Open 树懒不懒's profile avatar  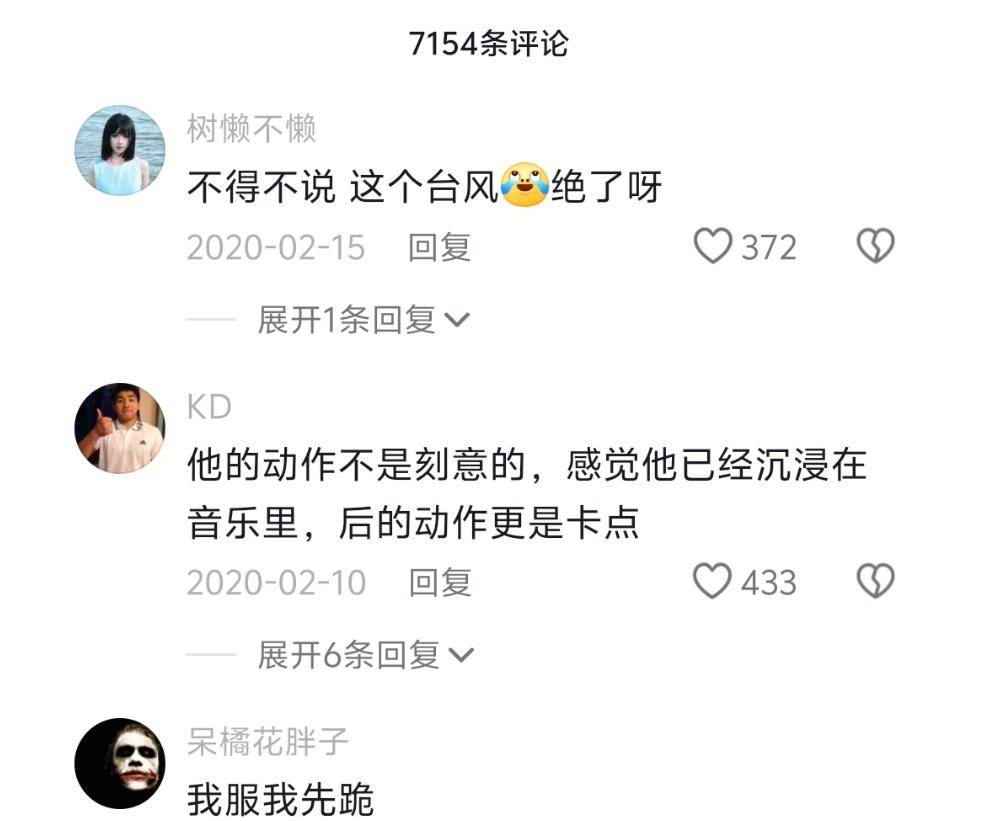coord(120,150)
